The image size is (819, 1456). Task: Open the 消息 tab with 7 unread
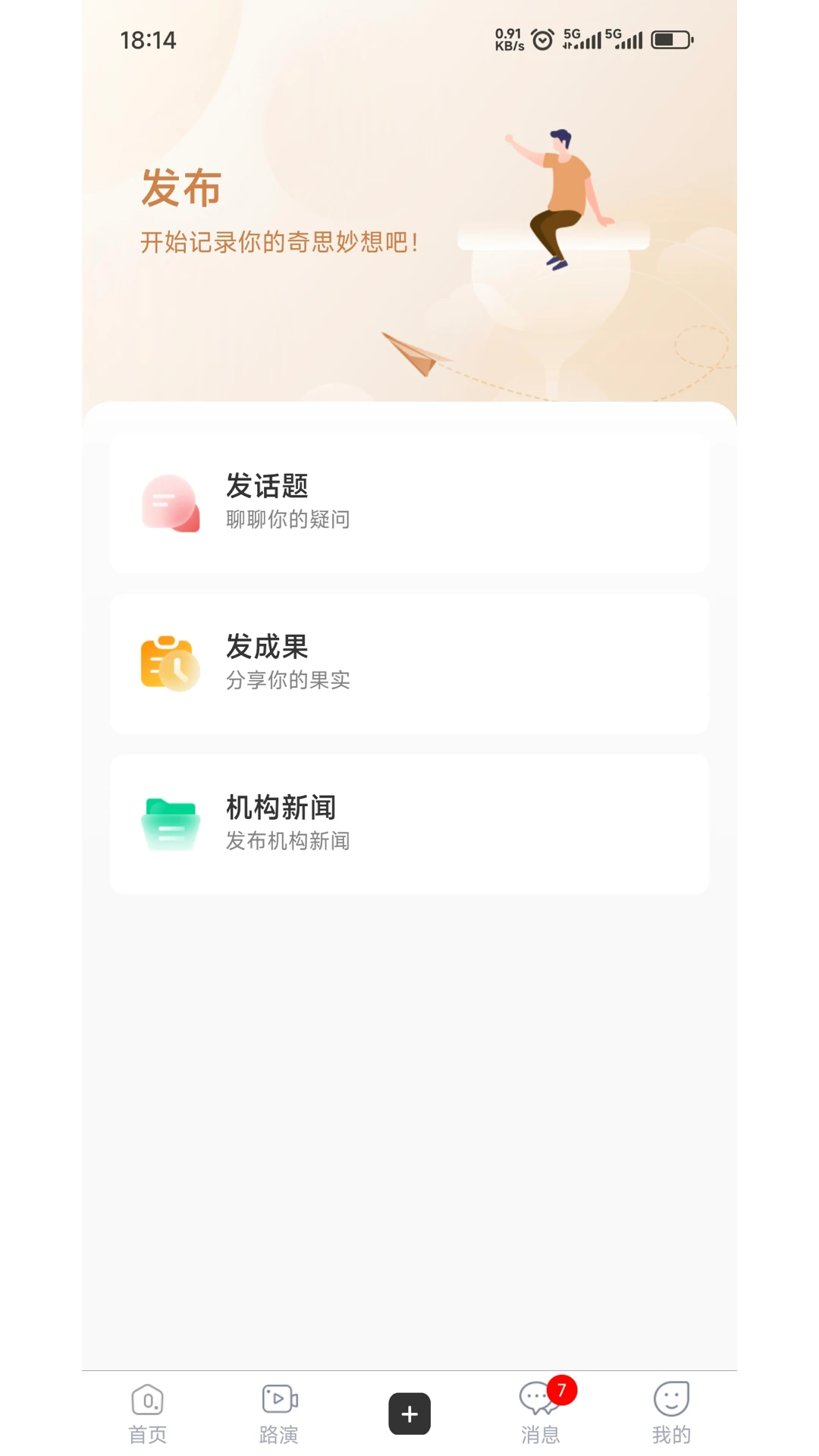click(539, 1412)
